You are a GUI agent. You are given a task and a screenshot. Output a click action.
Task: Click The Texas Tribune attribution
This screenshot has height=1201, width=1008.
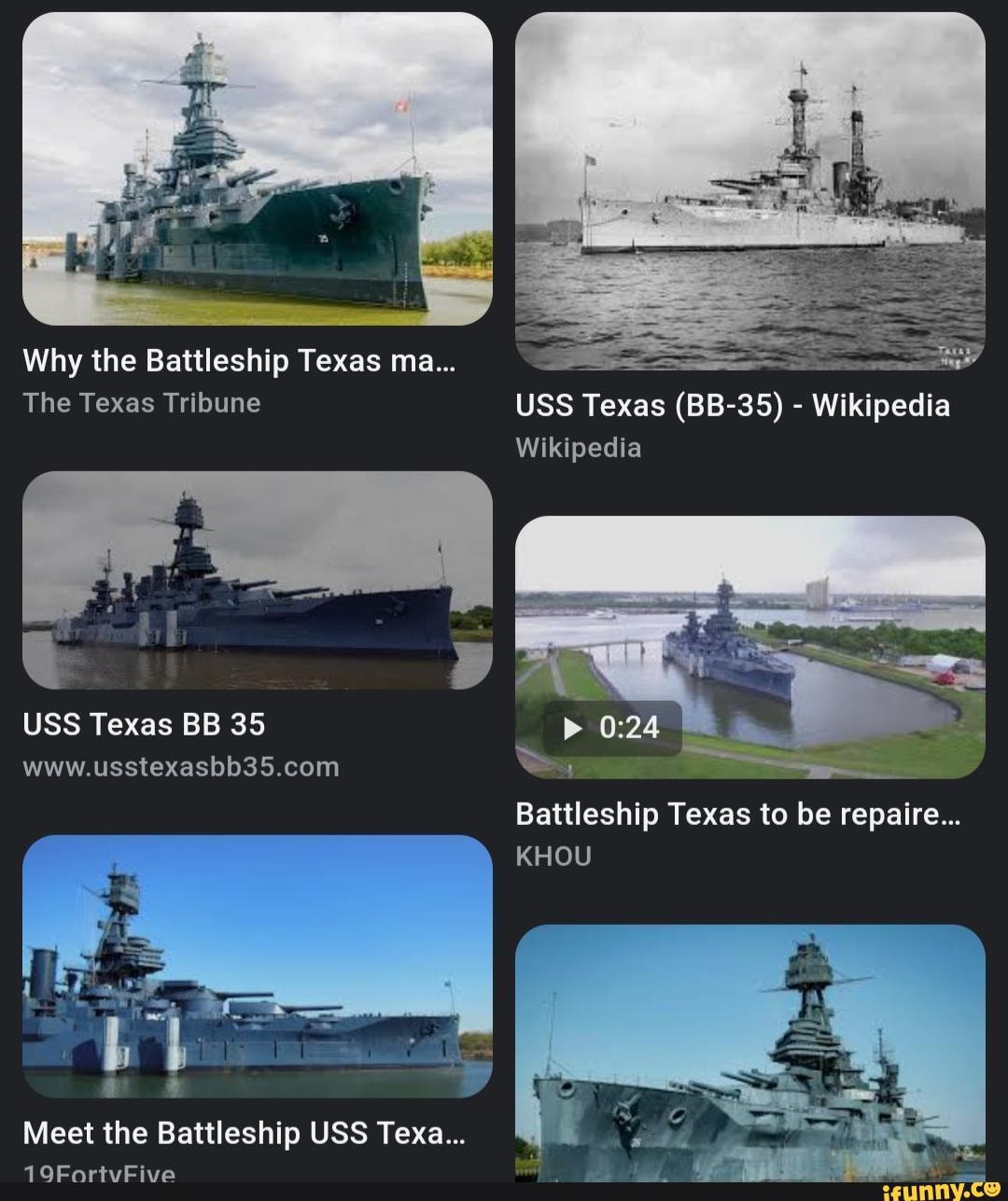(142, 402)
